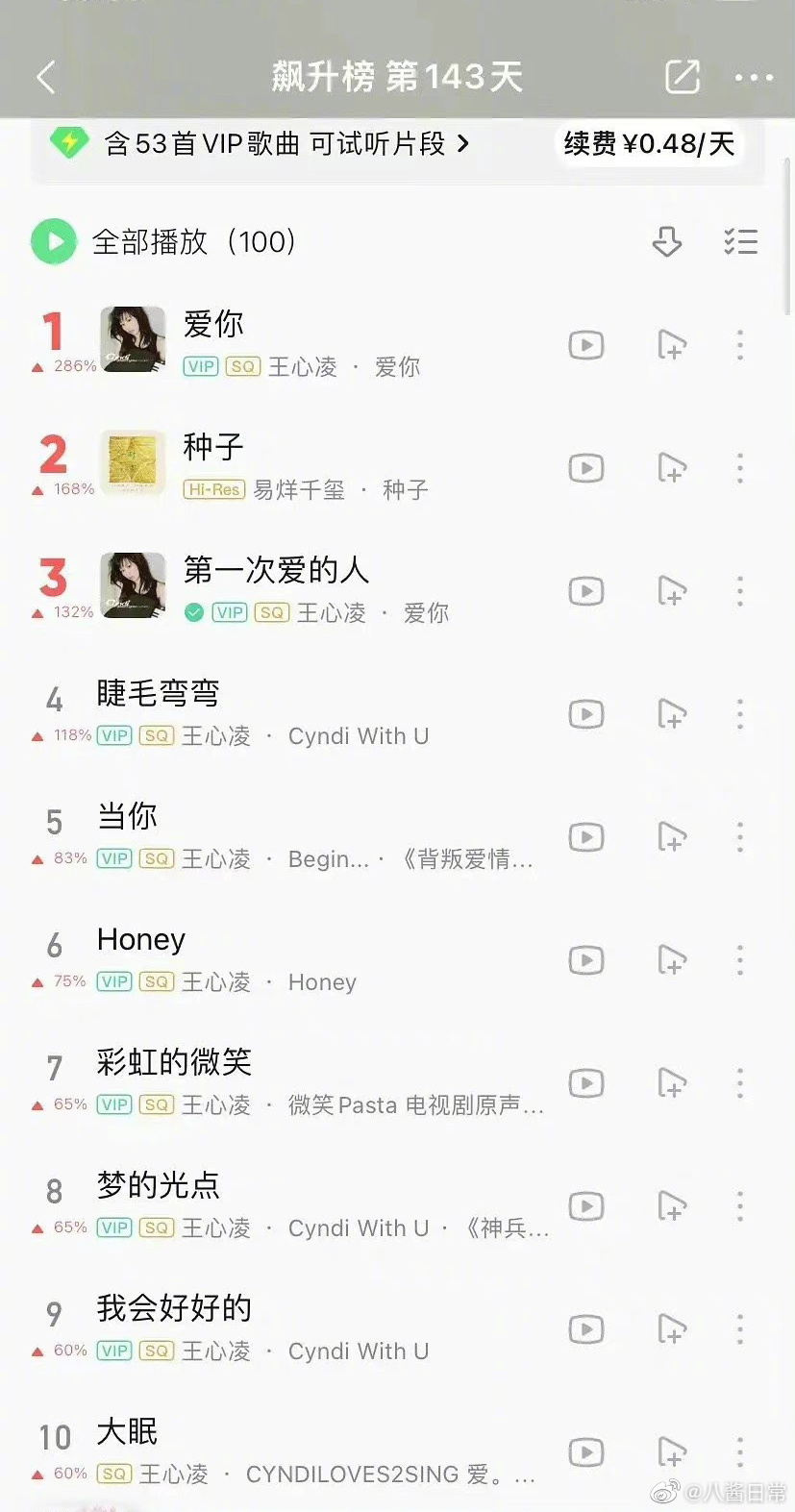This screenshot has height=1512, width=795.
Task: Share the 飙升榜 chart
Action: tap(683, 77)
